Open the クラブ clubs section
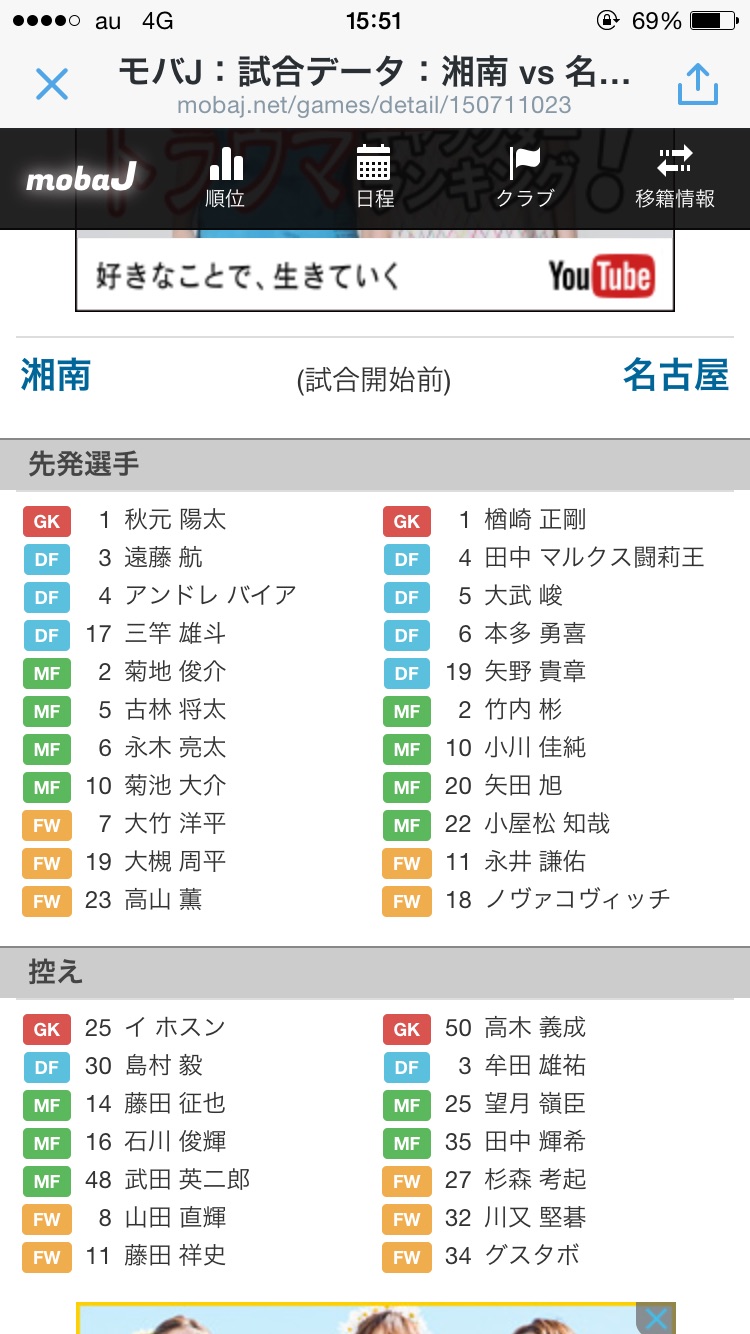 524,177
